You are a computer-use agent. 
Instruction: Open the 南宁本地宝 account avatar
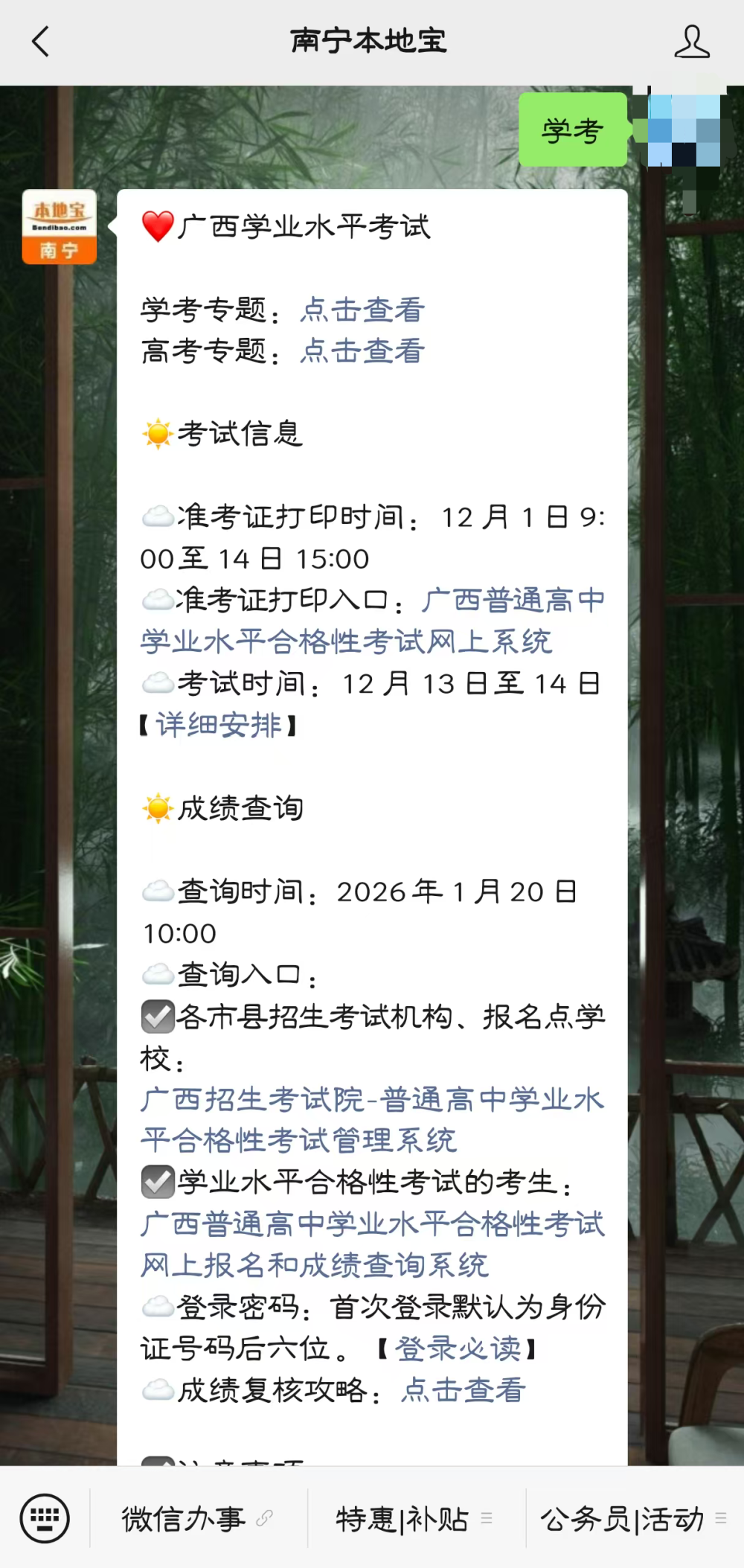pos(59,225)
